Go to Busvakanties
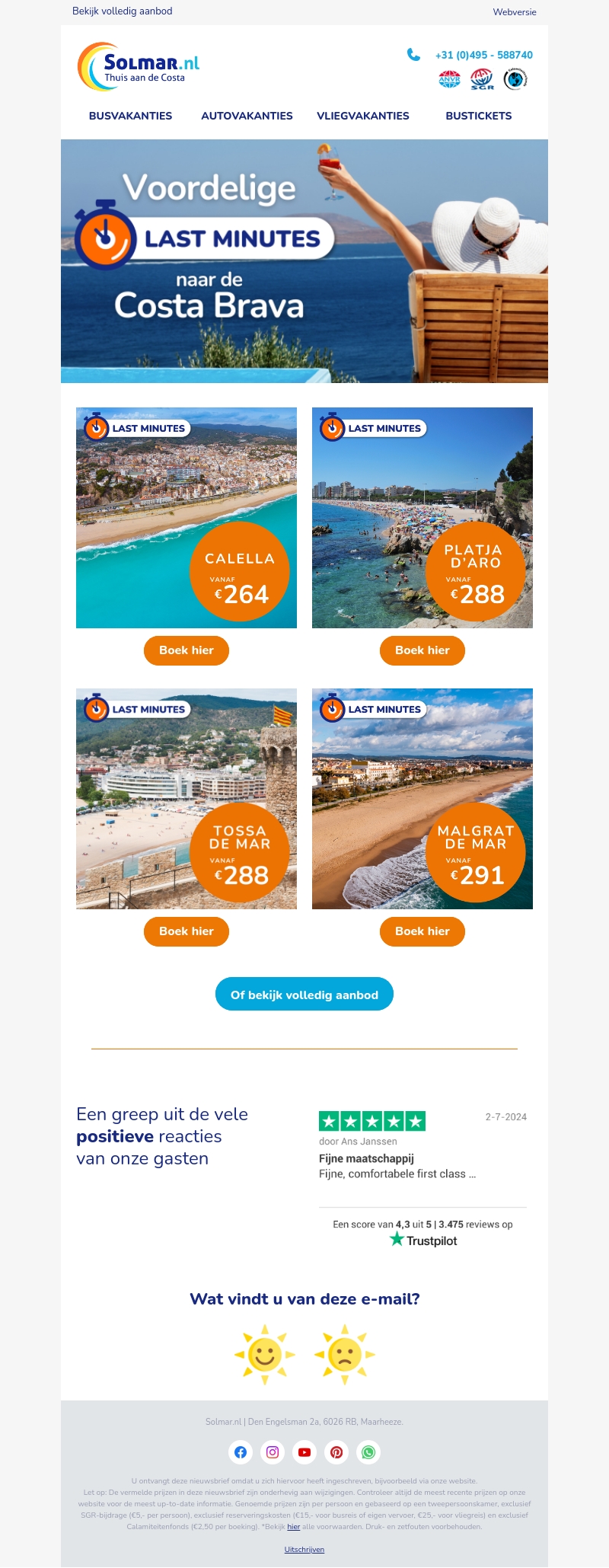The width and height of the screenshot is (609, 1568). point(130,116)
